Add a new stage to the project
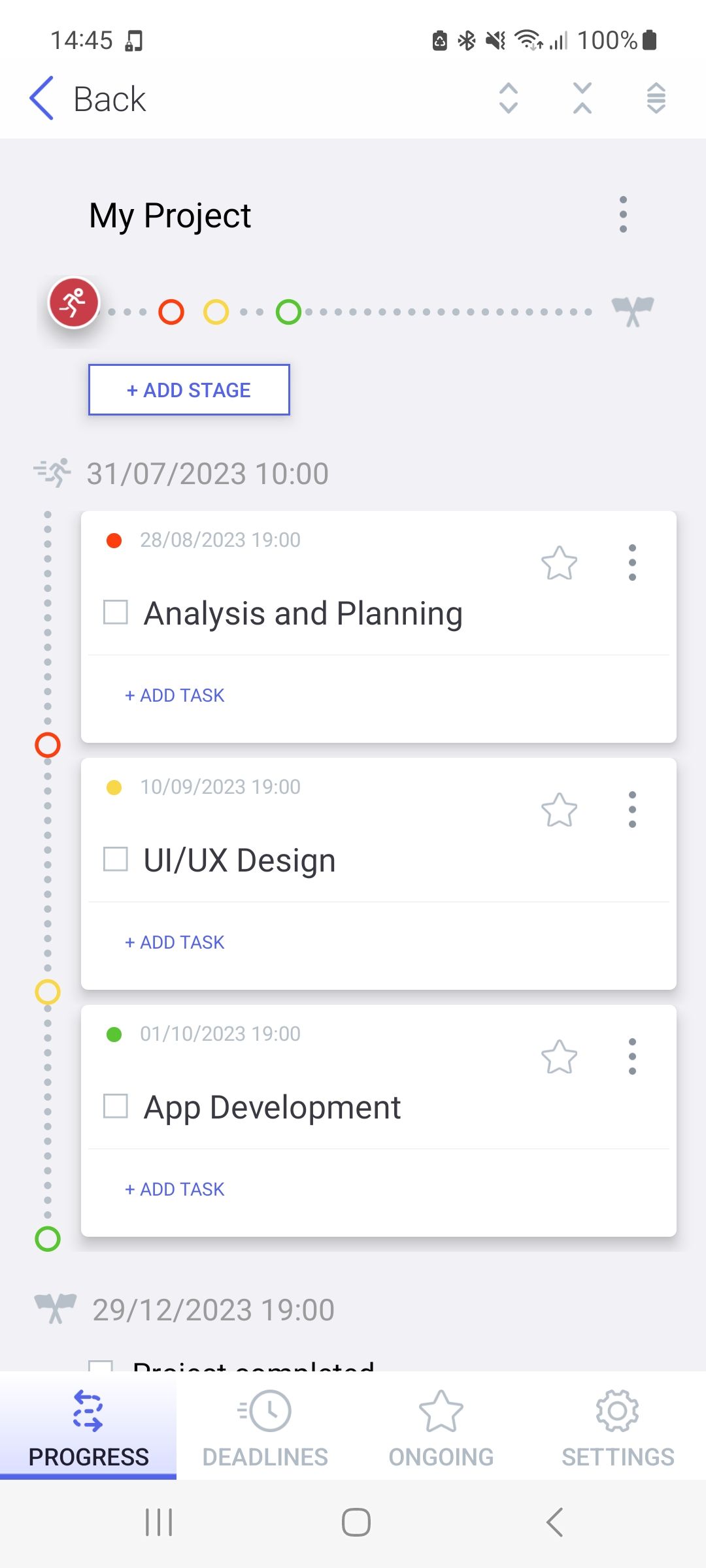The width and height of the screenshot is (706, 1568). click(189, 390)
